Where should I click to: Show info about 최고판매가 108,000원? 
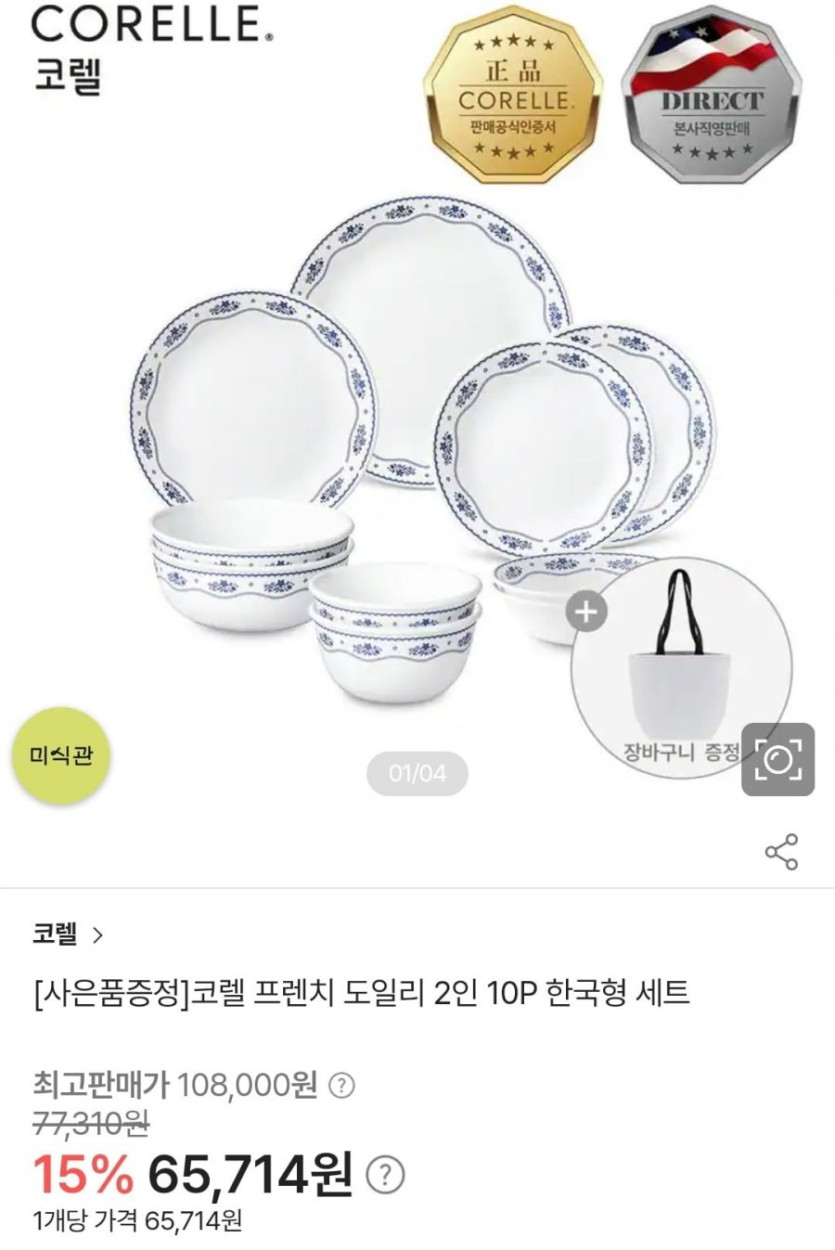[342, 1084]
